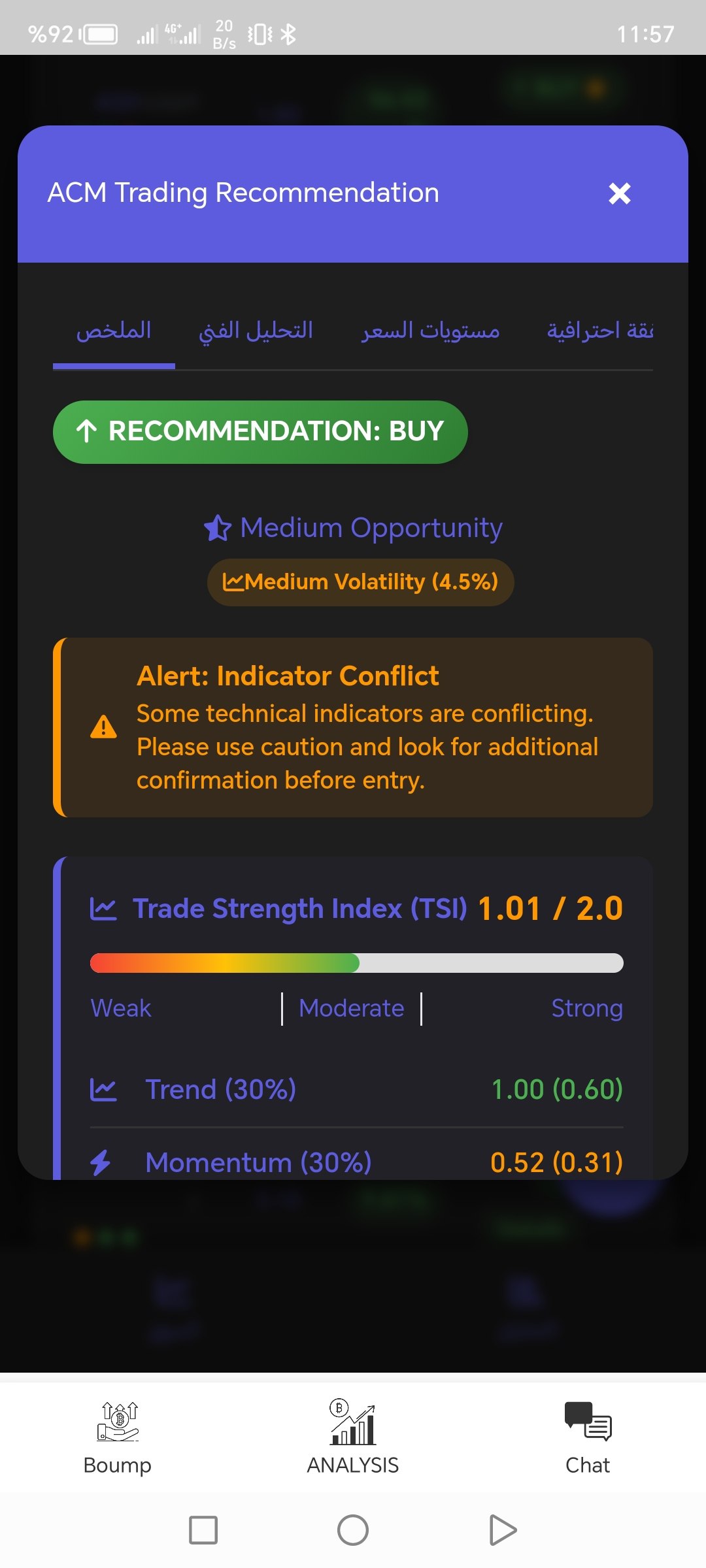Open the مستويات السعر price levels tab
Image resolution: width=706 pixels, height=1568 pixels.
430,331
